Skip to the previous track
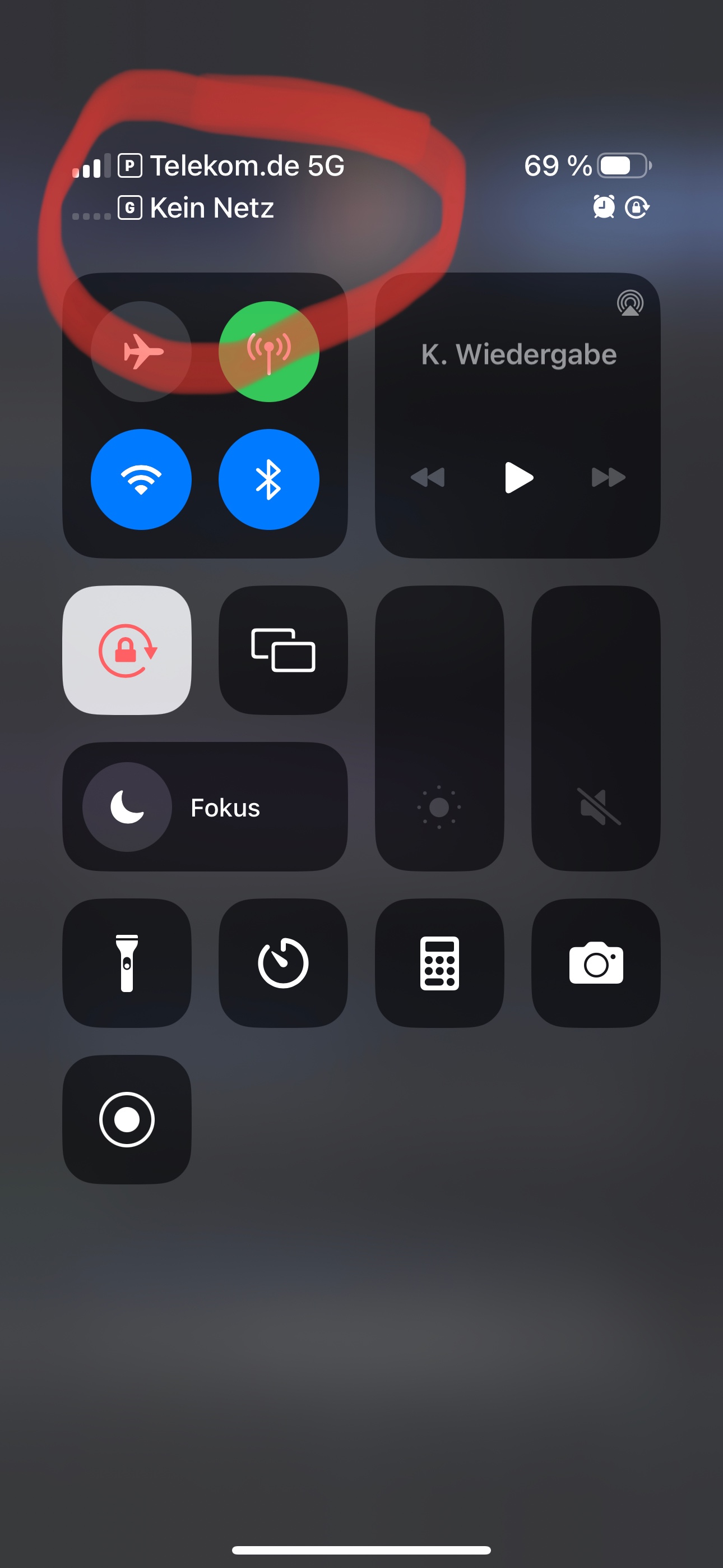Screen dimensions: 723x1568 tap(428, 477)
